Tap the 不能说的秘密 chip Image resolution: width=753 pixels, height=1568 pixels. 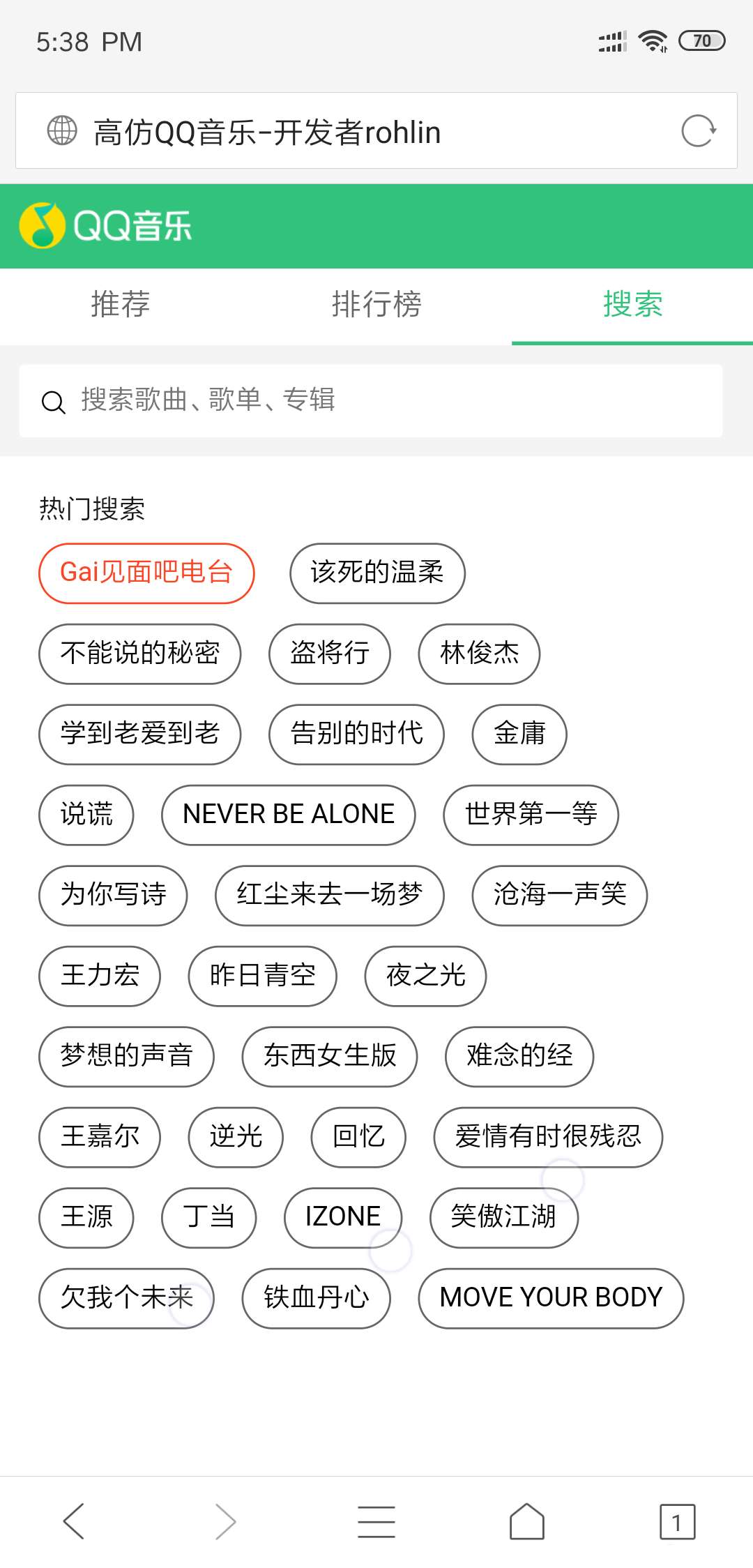tap(140, 654)
